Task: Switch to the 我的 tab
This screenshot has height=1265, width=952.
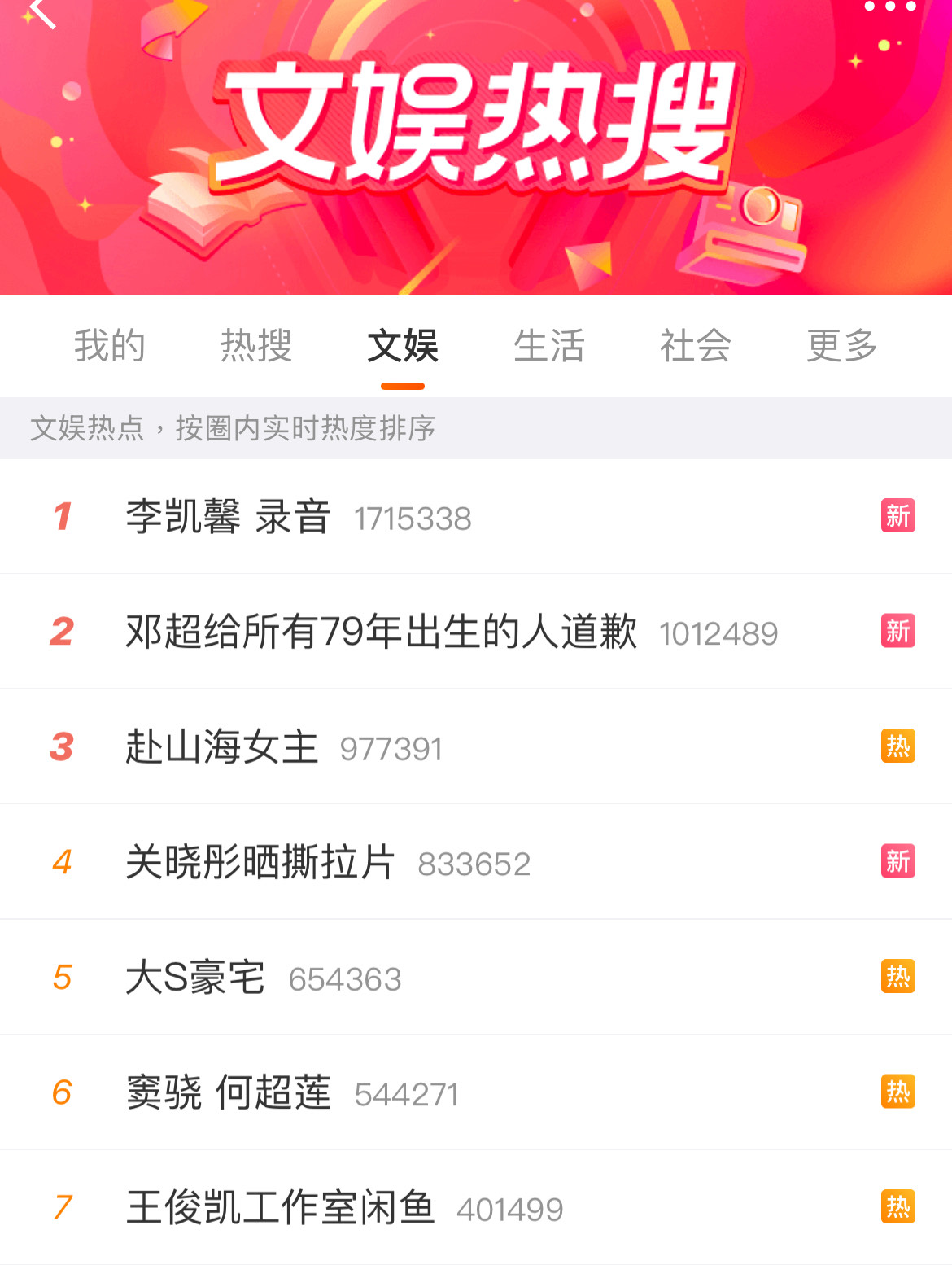Action: (x=110, y=346)
